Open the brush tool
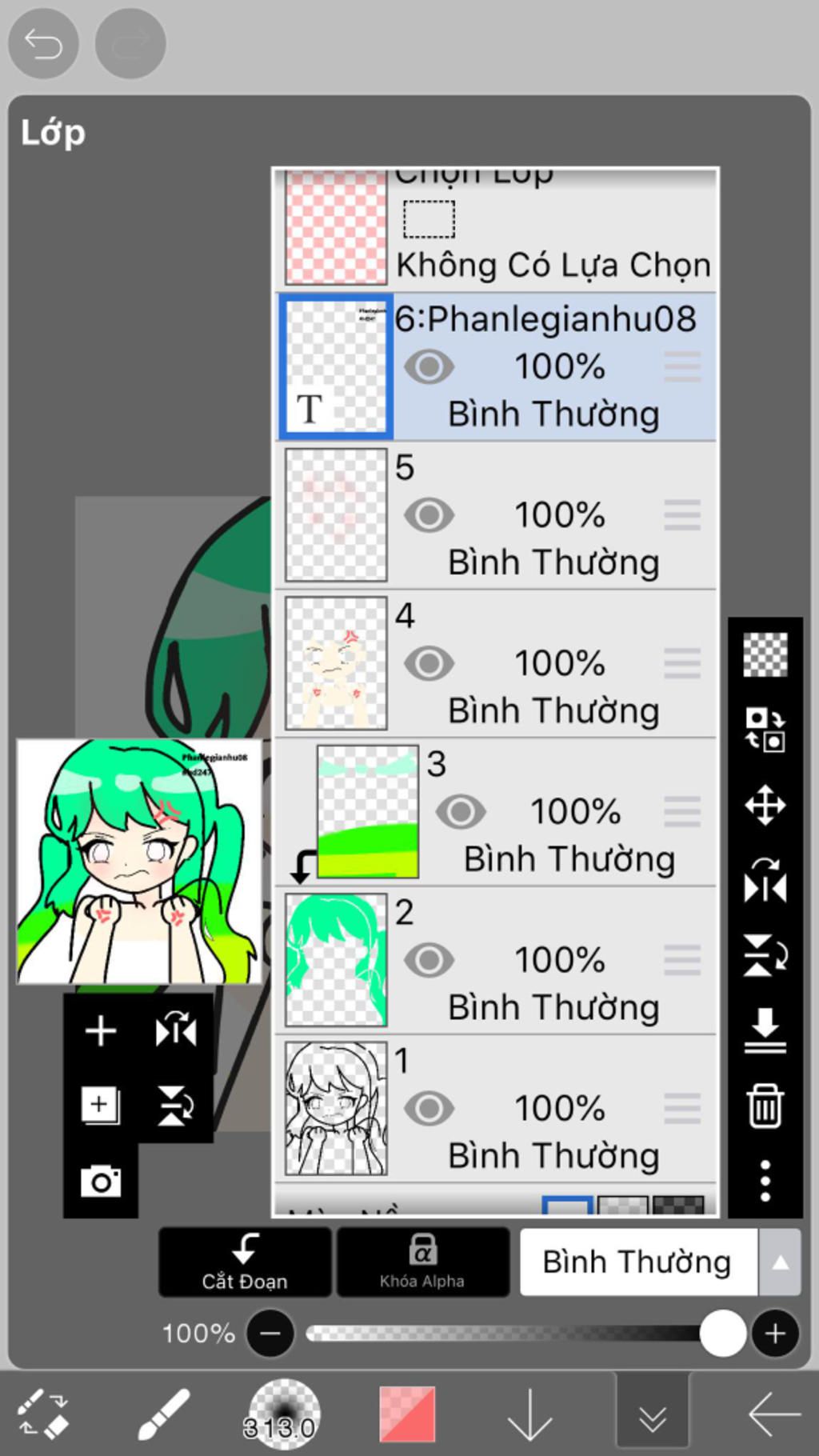This screenshot has width=819, height=1456. pos(163,1414)
